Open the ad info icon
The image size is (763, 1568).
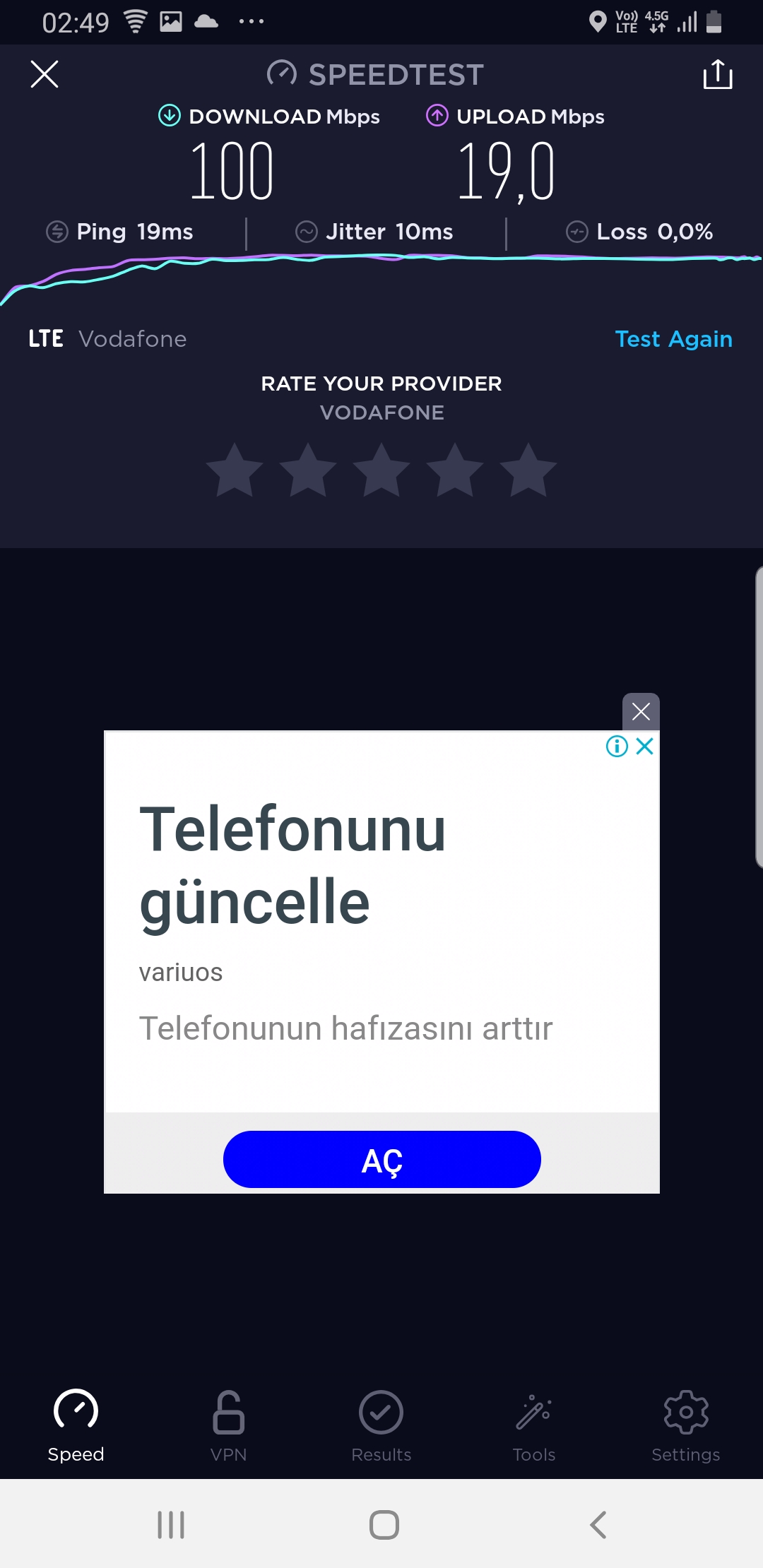coord(617,747)
